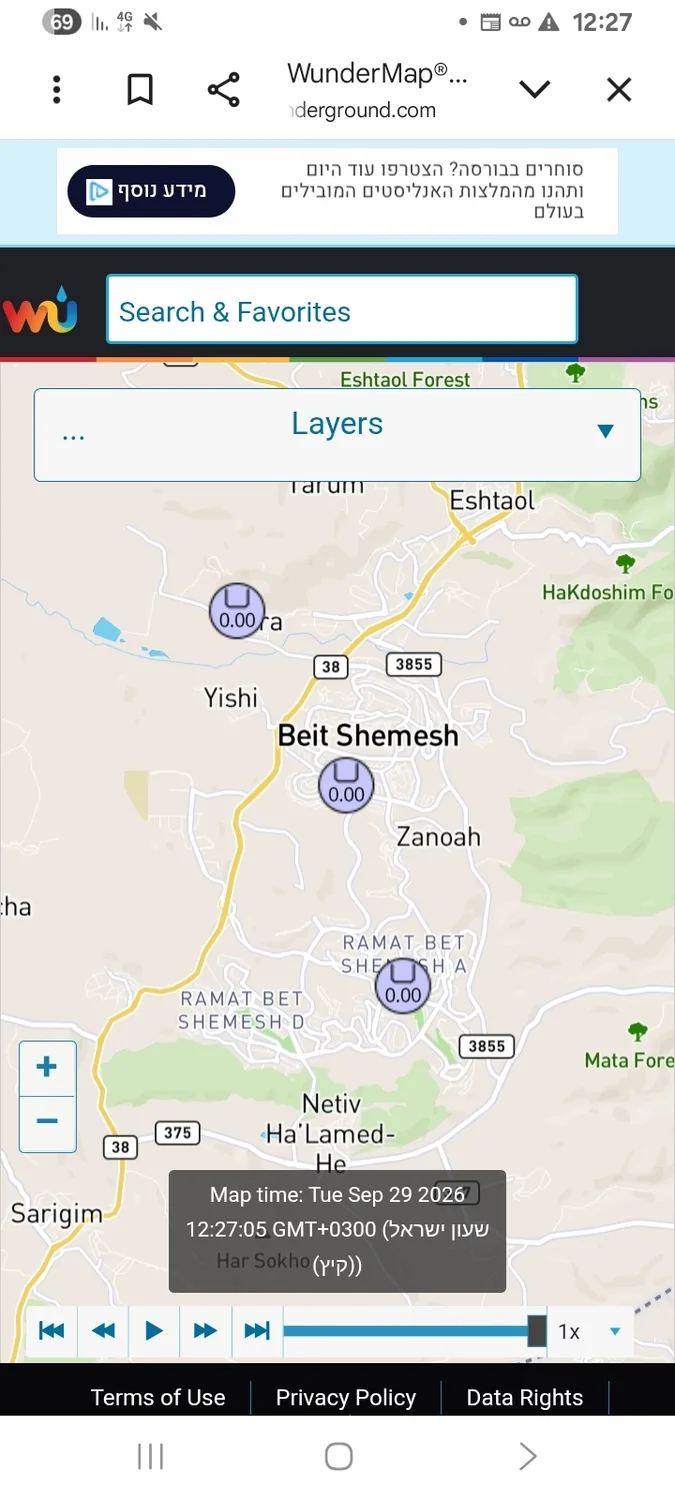Bookmark this WunderMap page

(140, 90)
